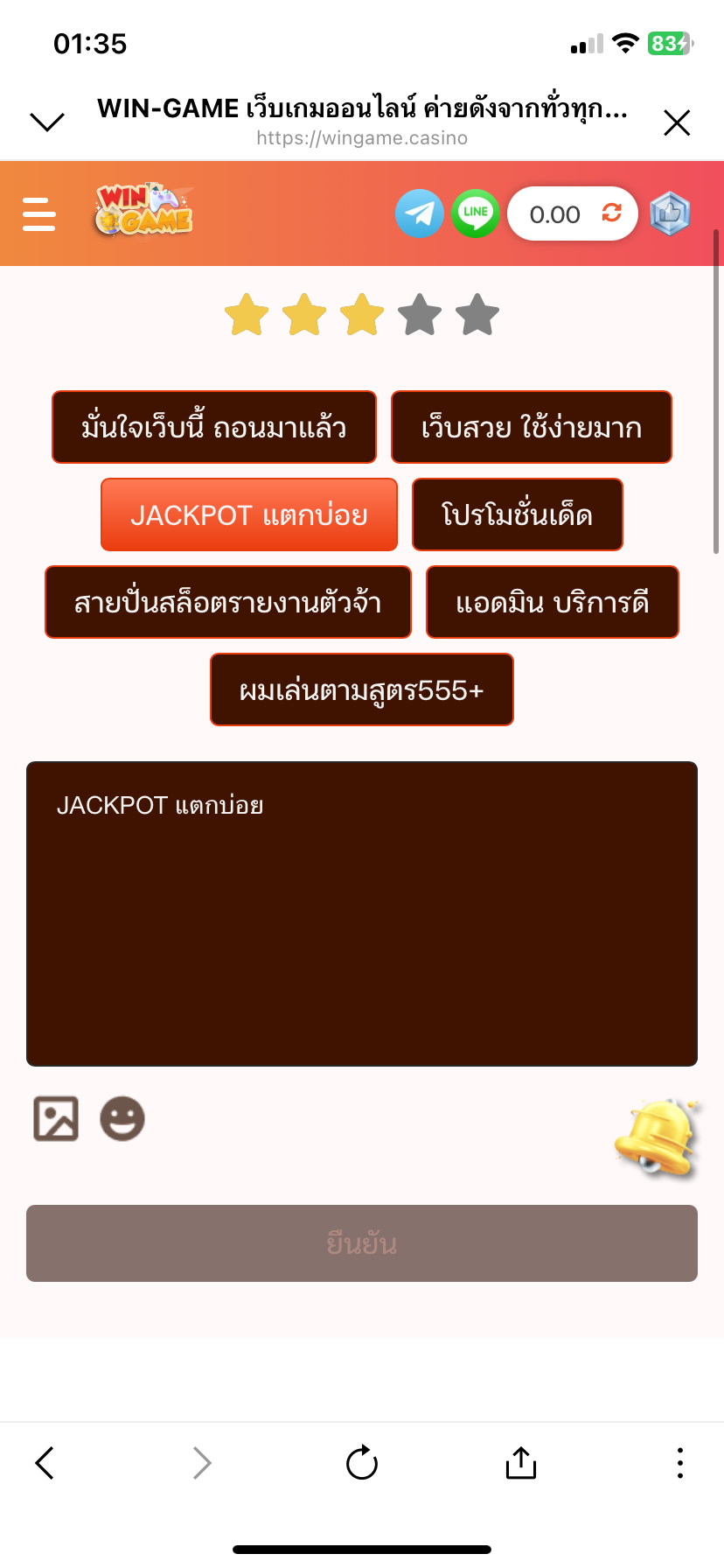Set rating to five stars
The height and width of the screenshot is (1568, 724).
[x=477, y=315]
